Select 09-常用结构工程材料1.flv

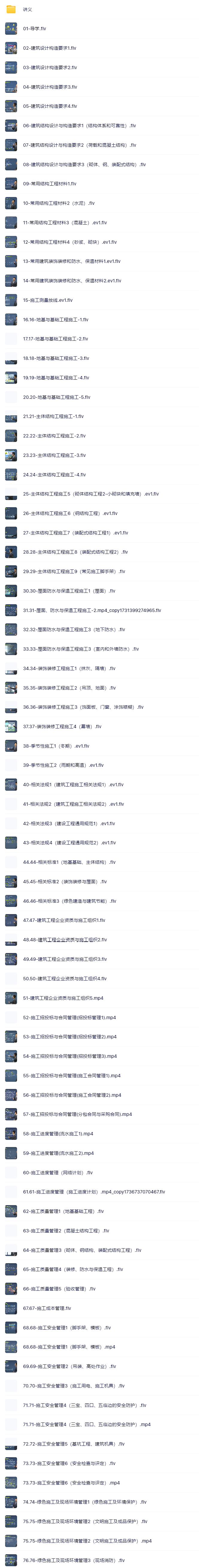pos(50,184)
